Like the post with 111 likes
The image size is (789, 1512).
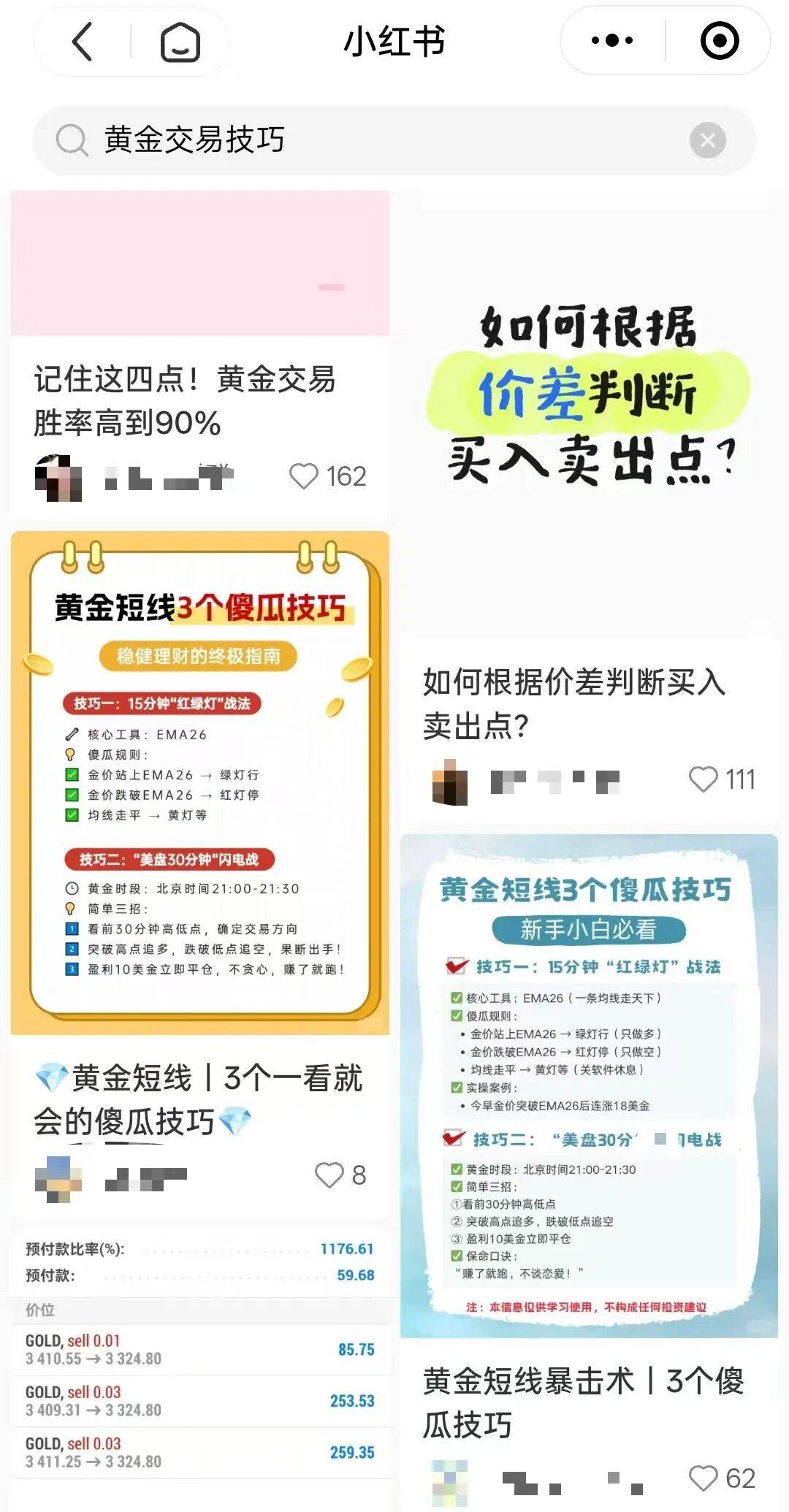(x=704, y=779)
